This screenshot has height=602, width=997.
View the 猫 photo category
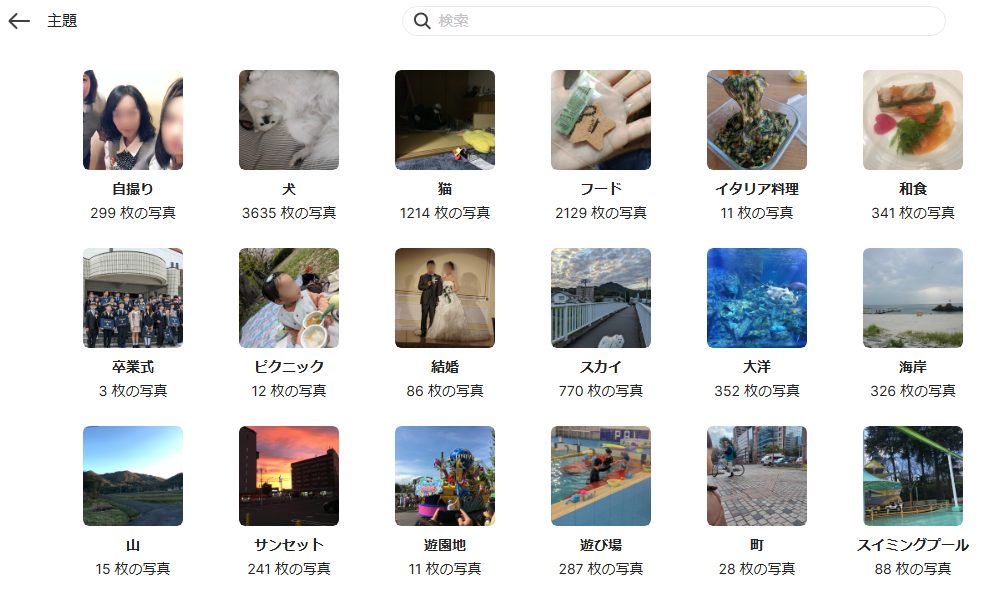pyautogui.click(x=445, y=120)
